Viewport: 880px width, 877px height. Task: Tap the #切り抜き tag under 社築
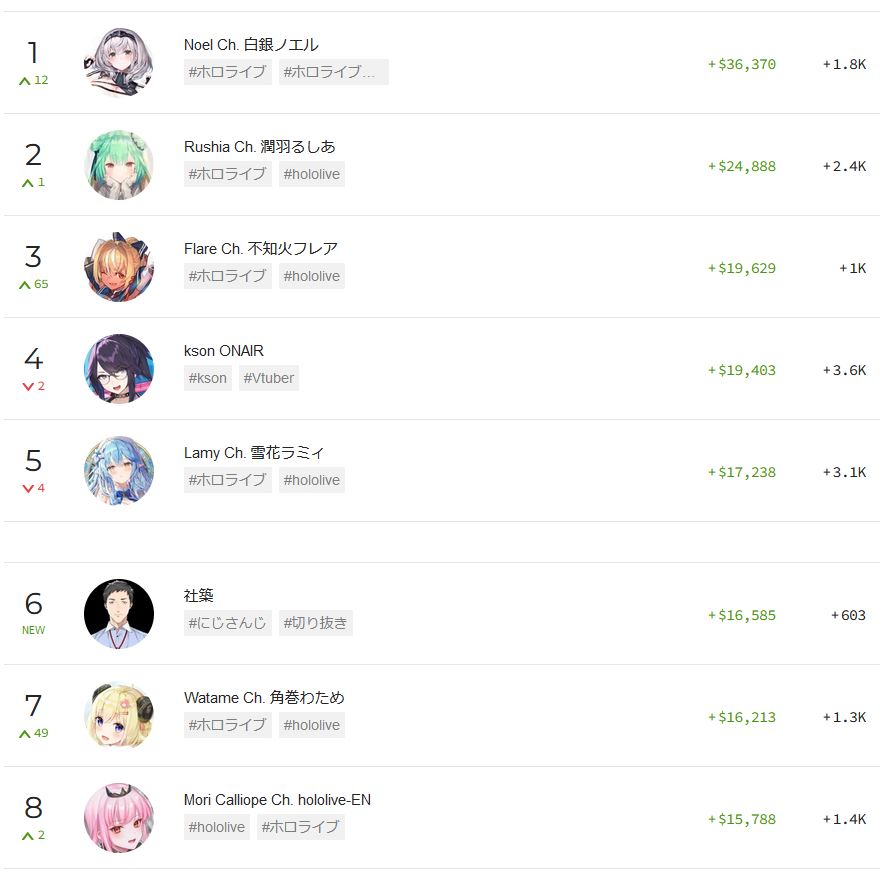315,623
